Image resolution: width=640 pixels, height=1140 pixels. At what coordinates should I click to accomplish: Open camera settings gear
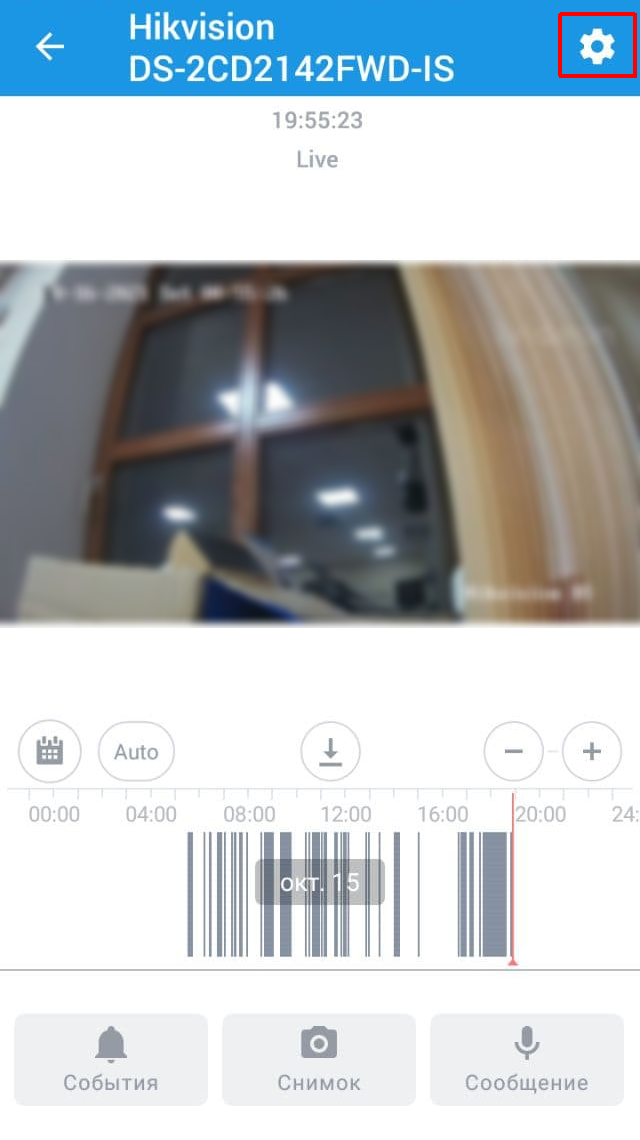[597, 47]
